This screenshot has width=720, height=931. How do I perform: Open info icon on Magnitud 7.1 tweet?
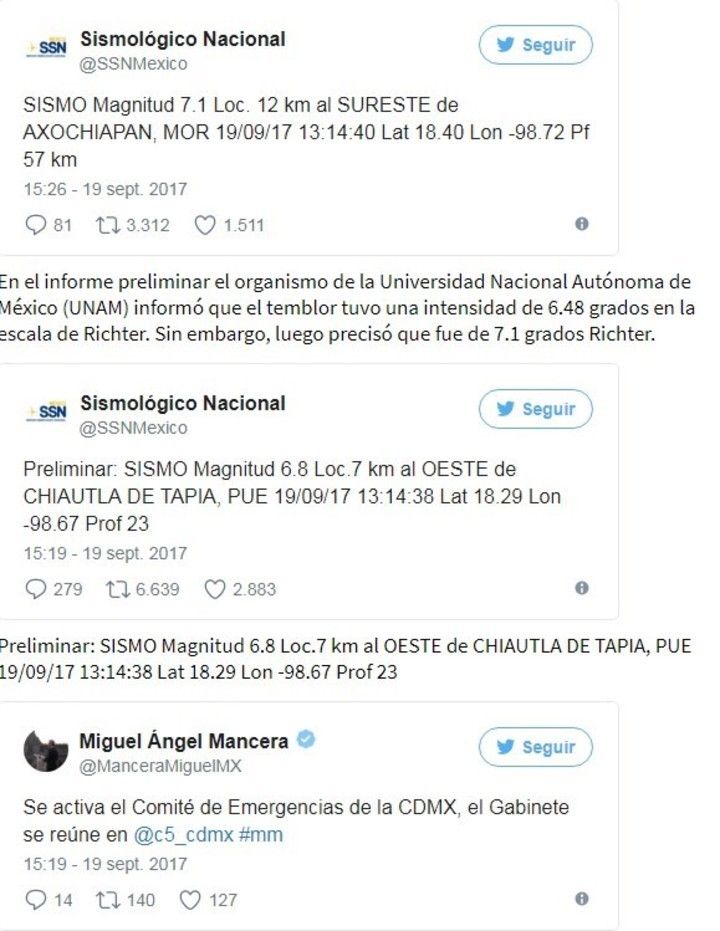582,224
